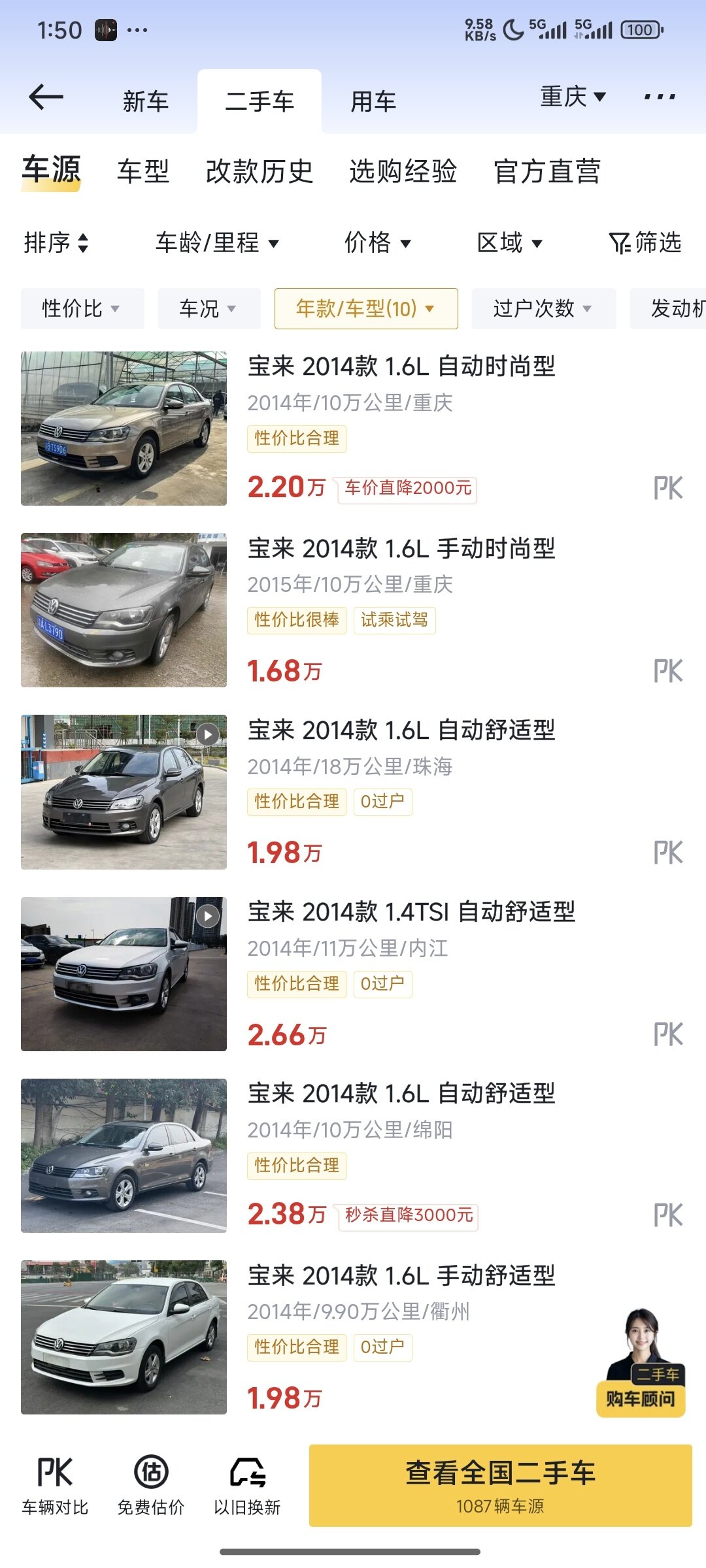706x1568 pixels.
Task: Open the 2.66万 宝来 1.4TSI listing
Action: pos(411,912)
